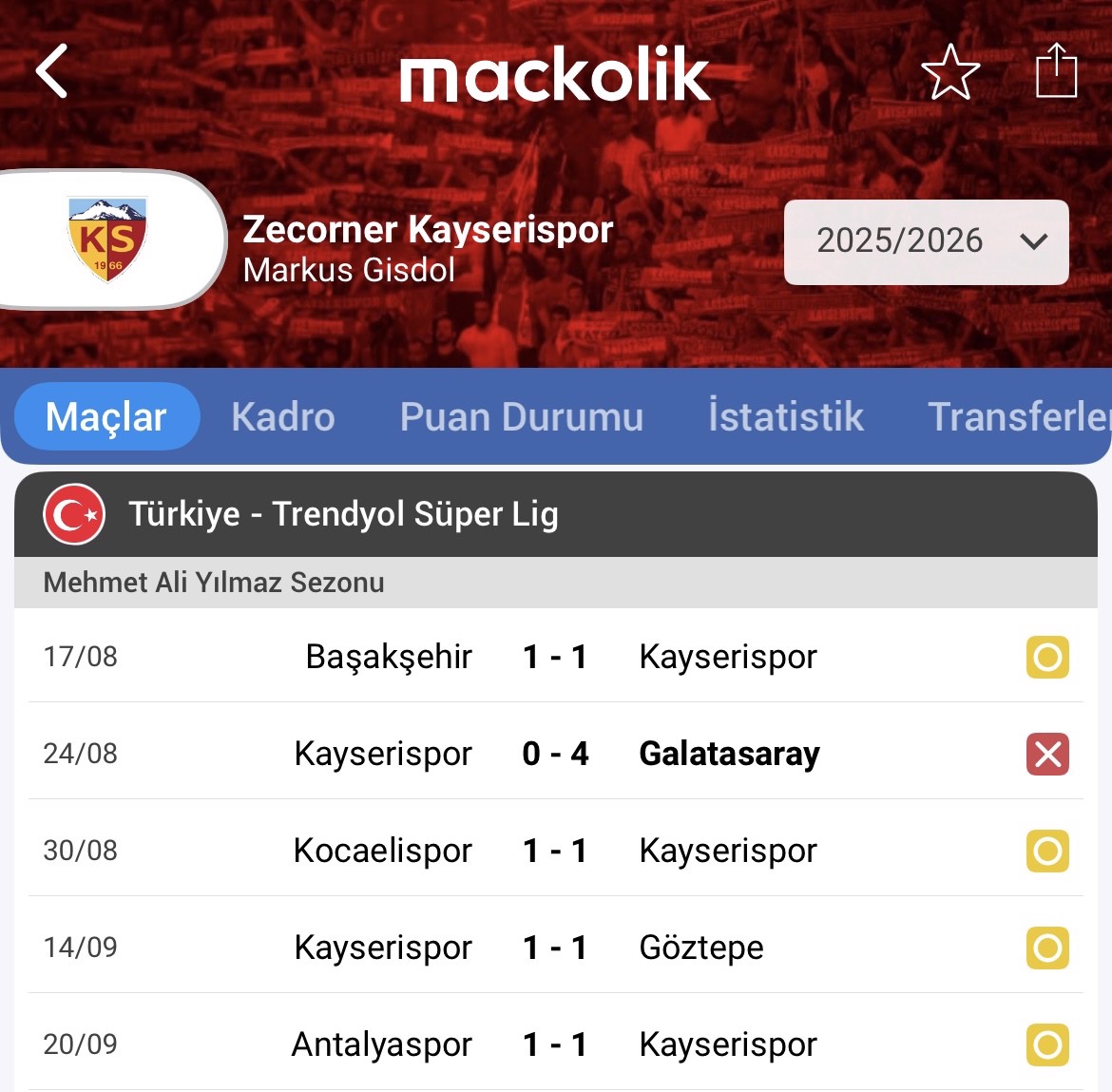The height and width of the screenshot is (1092, 1112).
Task: Share this team page
Action: [1056, 71]
